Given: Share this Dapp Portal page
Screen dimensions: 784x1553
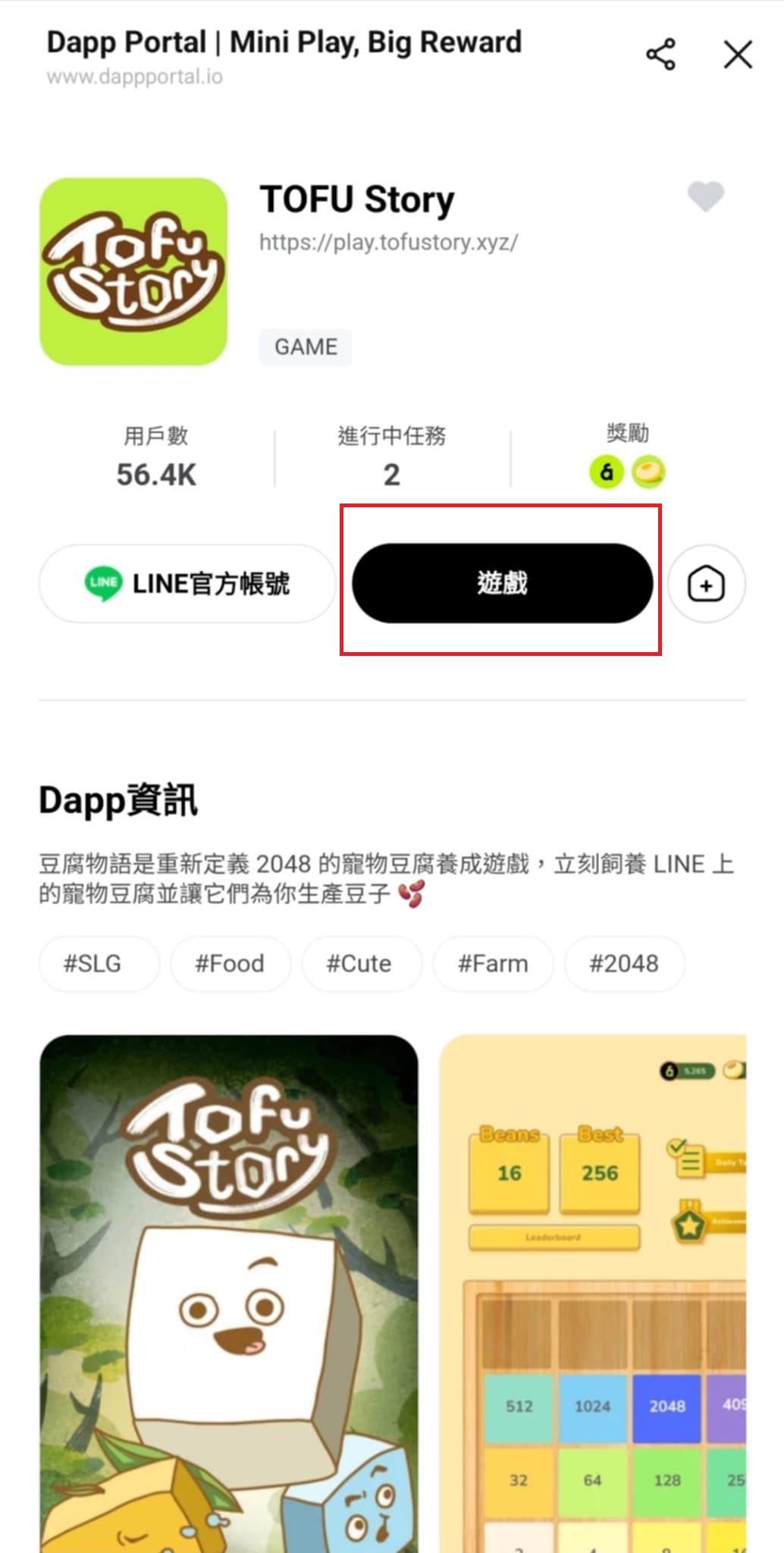Looking at the screenshot, I should (660, 55).
